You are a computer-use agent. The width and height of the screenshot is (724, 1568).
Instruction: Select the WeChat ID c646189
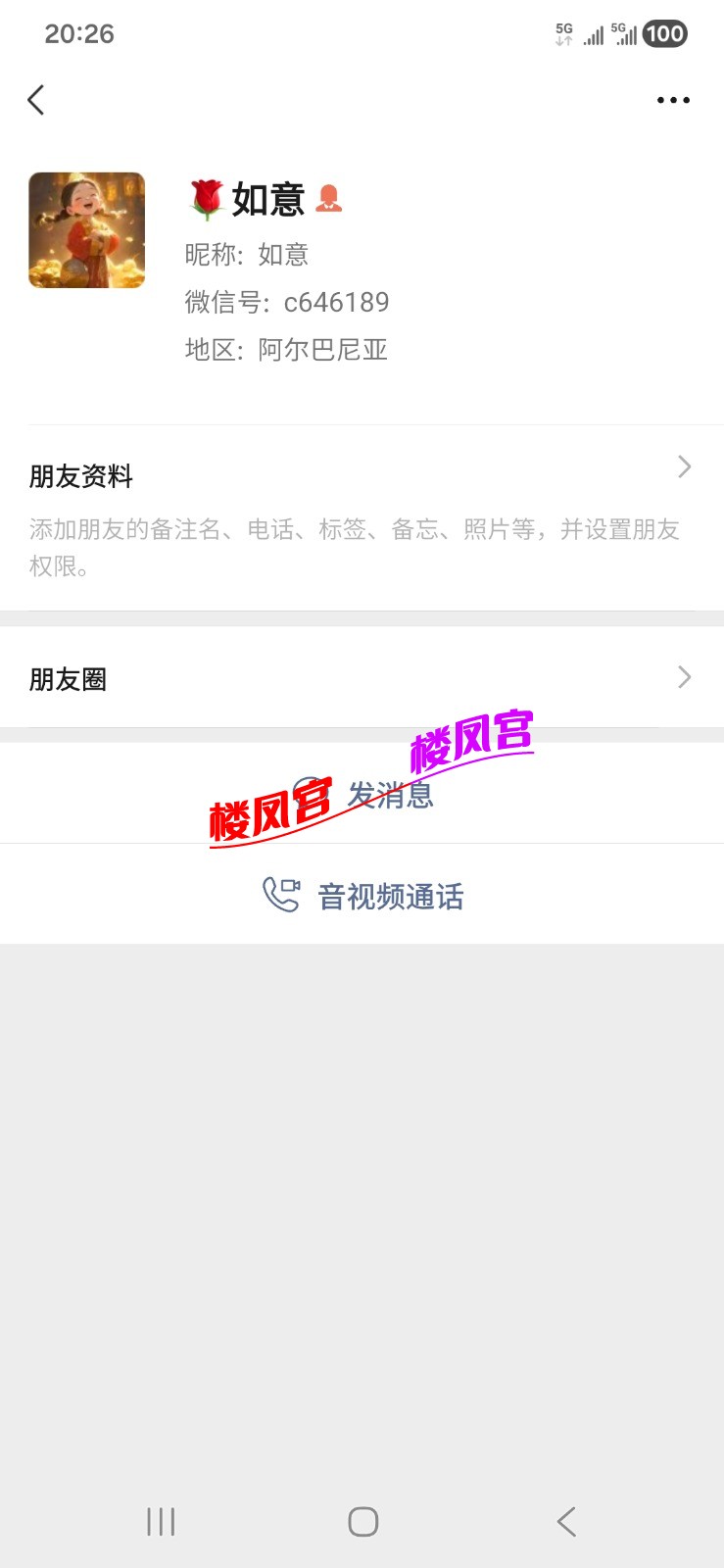[x=338, y=302]
